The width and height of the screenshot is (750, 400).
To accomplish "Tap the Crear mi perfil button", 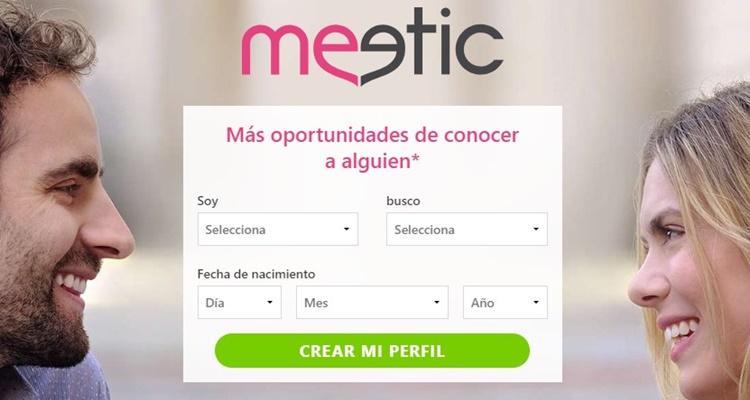I will click(x=371, y=351).
